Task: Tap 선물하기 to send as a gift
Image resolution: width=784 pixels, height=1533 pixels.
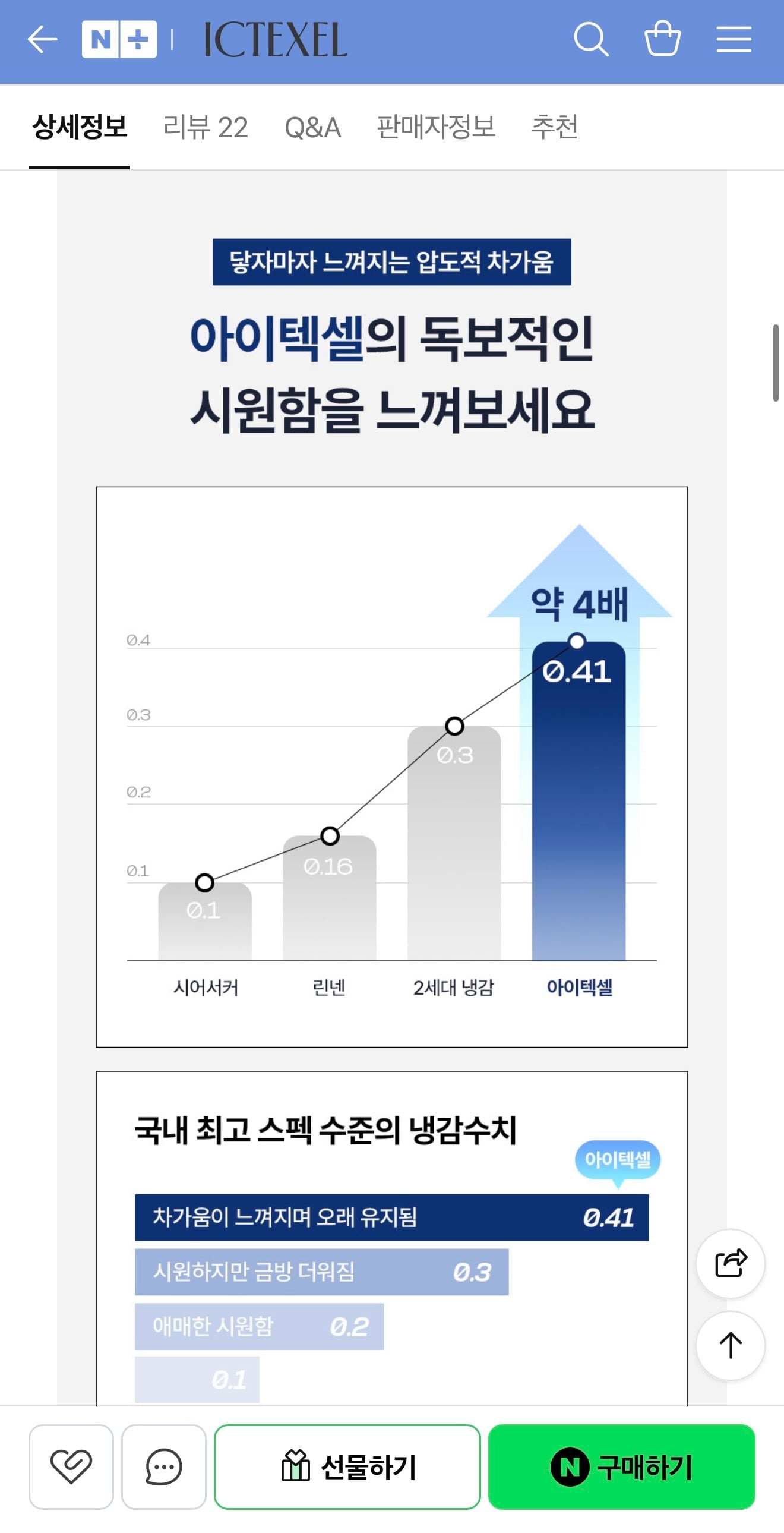Action: point(347,1466)
